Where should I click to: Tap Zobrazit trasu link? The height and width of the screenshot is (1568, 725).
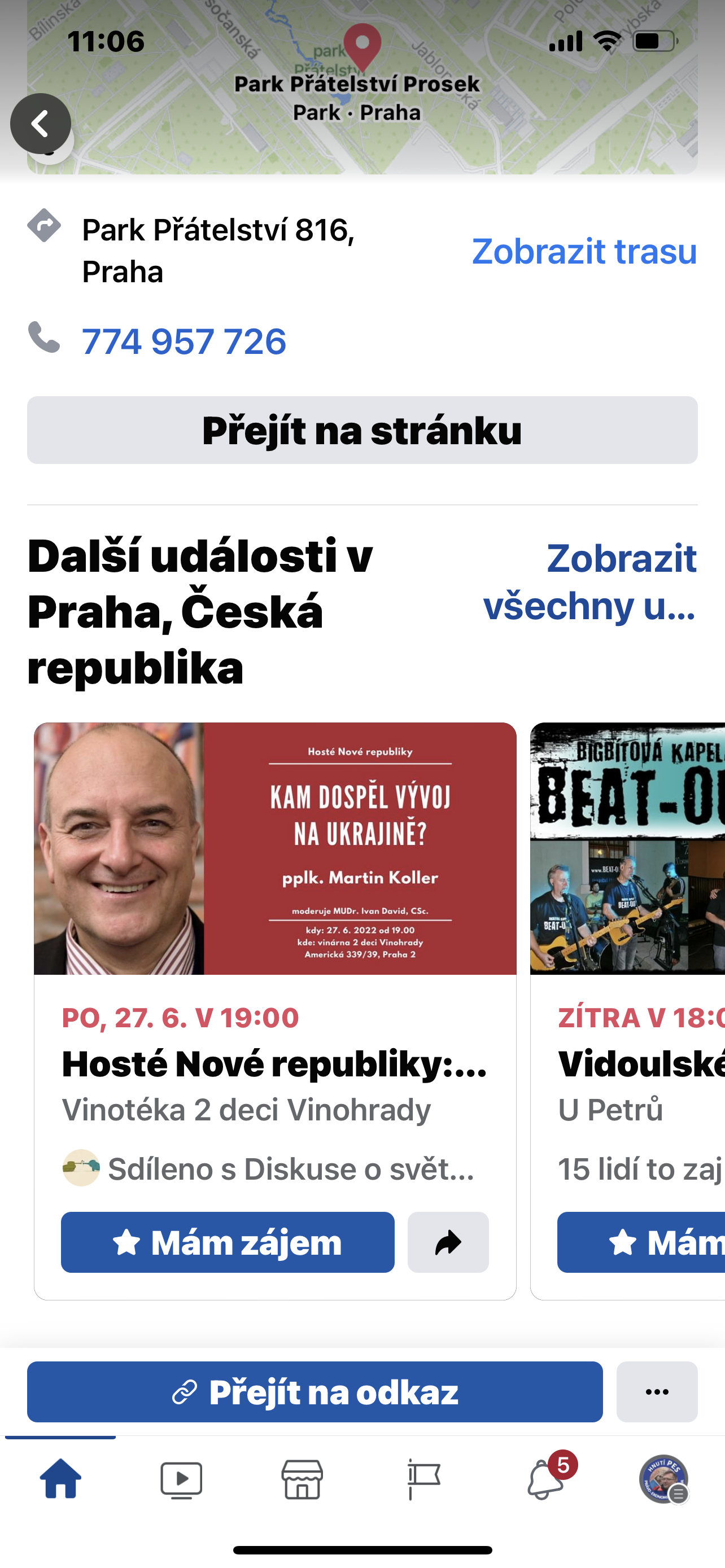[584, 251]
